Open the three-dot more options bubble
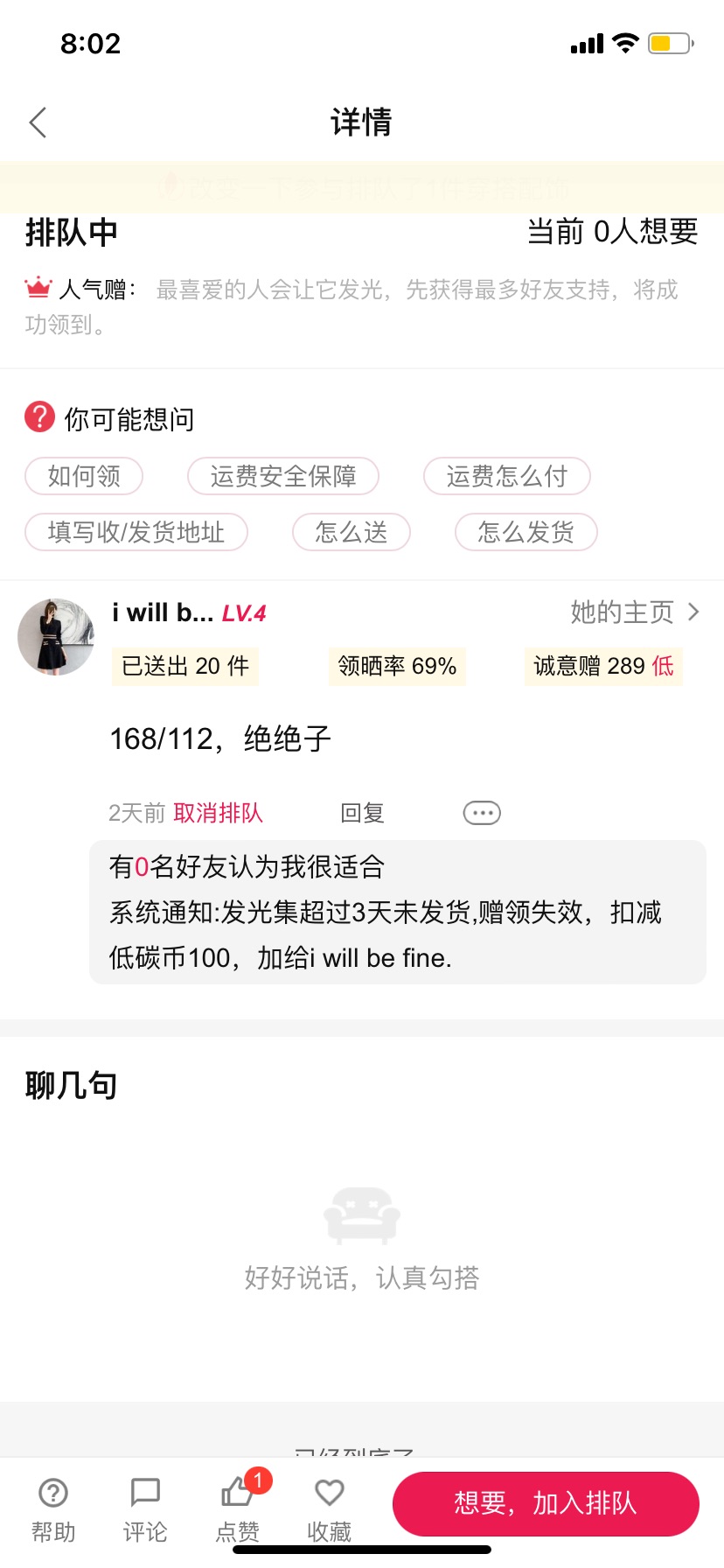The width and height of the screenshot is (724, 1568). (482, 813)
